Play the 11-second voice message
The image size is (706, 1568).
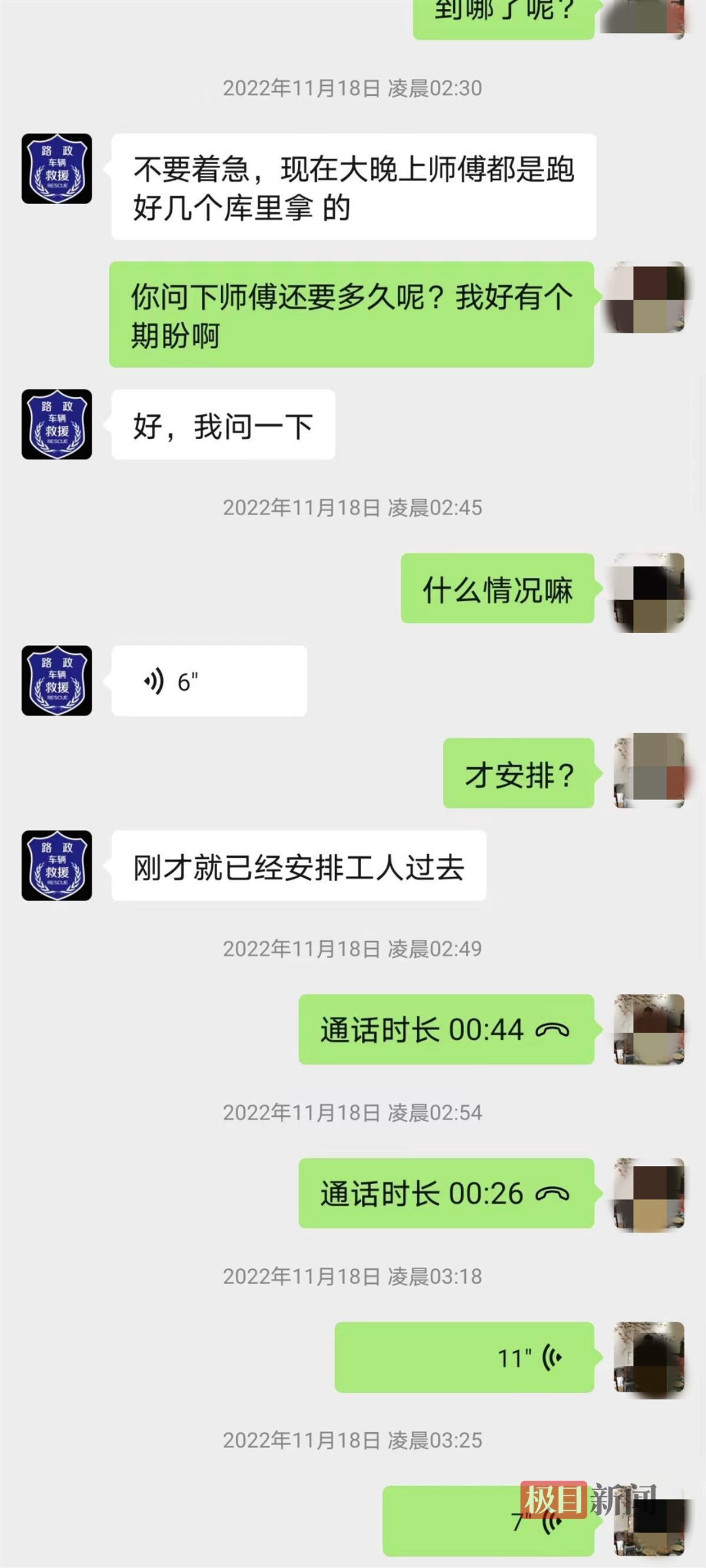(x=464, y=1357)
